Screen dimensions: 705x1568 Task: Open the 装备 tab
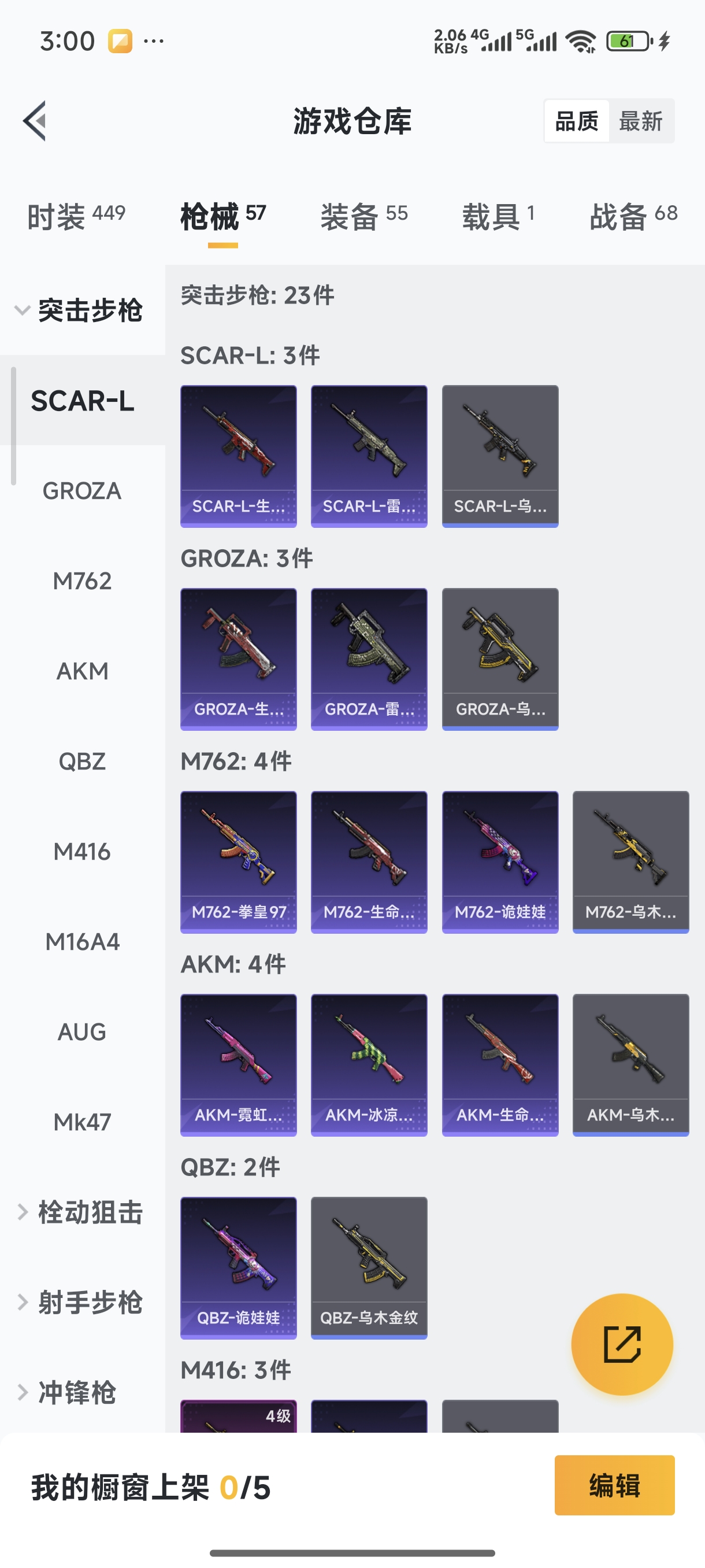click(x=363, y=216)
